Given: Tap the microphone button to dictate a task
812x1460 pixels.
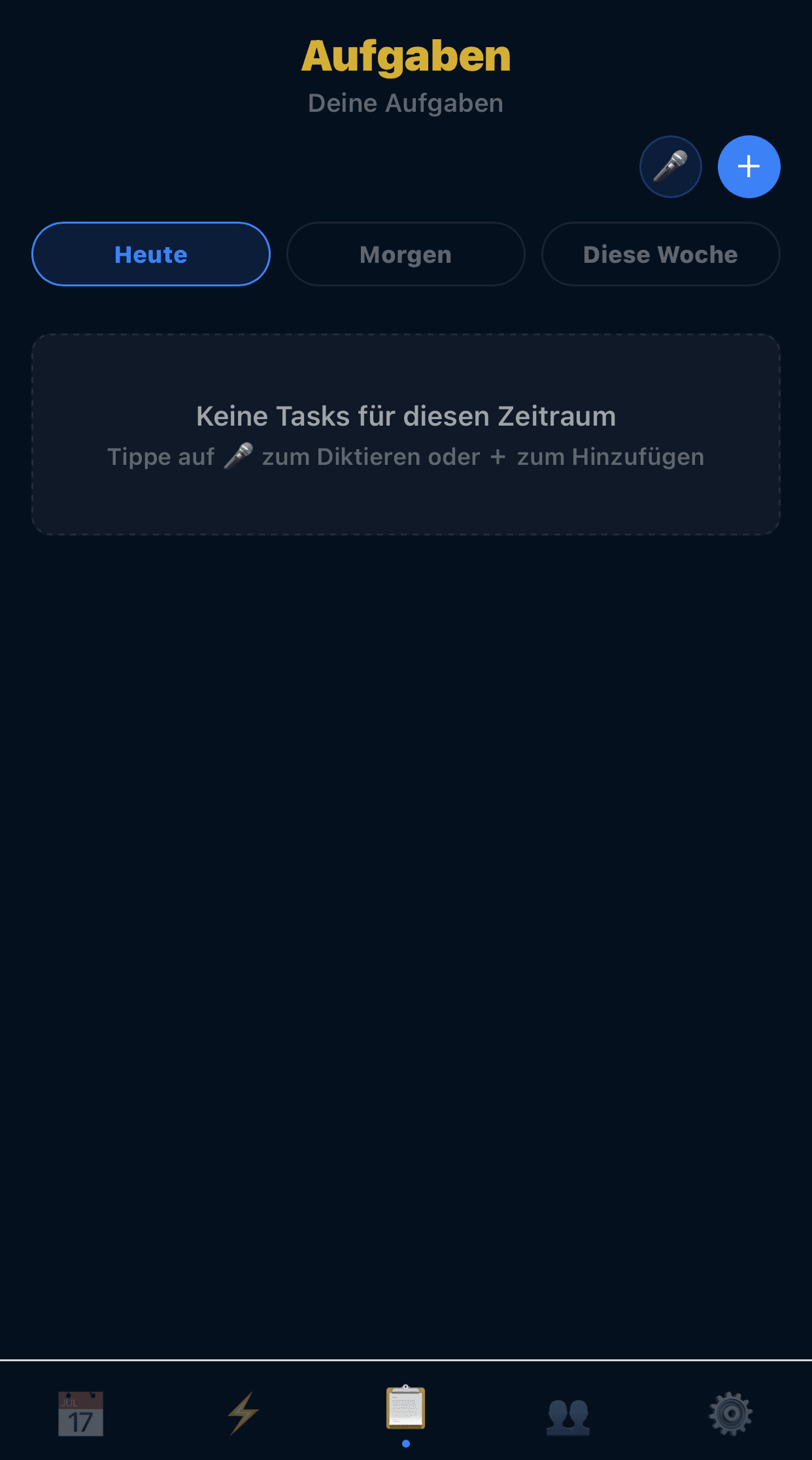Looking at the screenshot, I should pyautogui.click(x=670, y=167).
